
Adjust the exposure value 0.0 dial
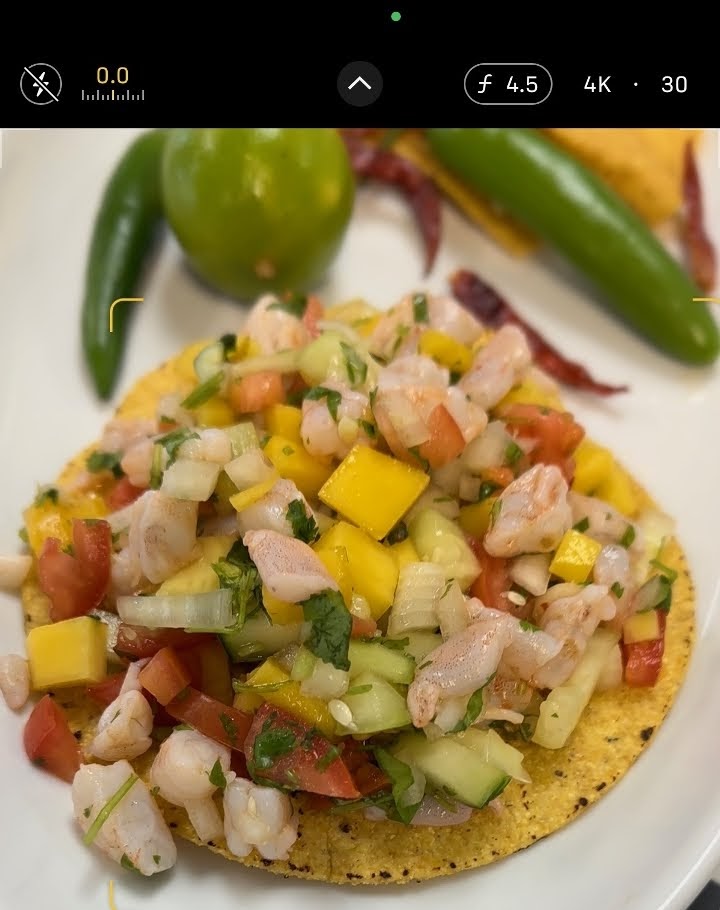coord(112,84)
